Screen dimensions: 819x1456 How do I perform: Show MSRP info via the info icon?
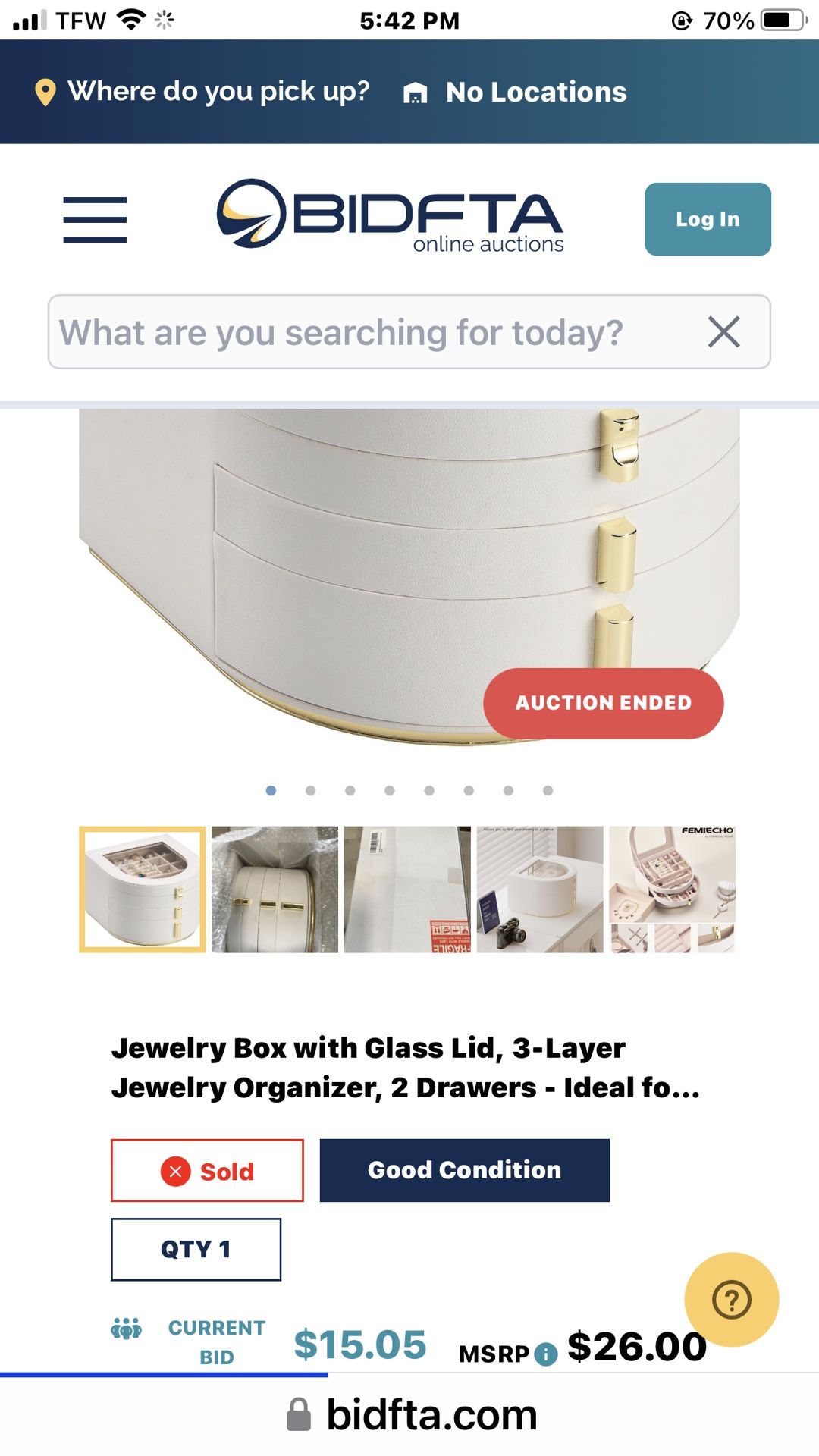545,1354
